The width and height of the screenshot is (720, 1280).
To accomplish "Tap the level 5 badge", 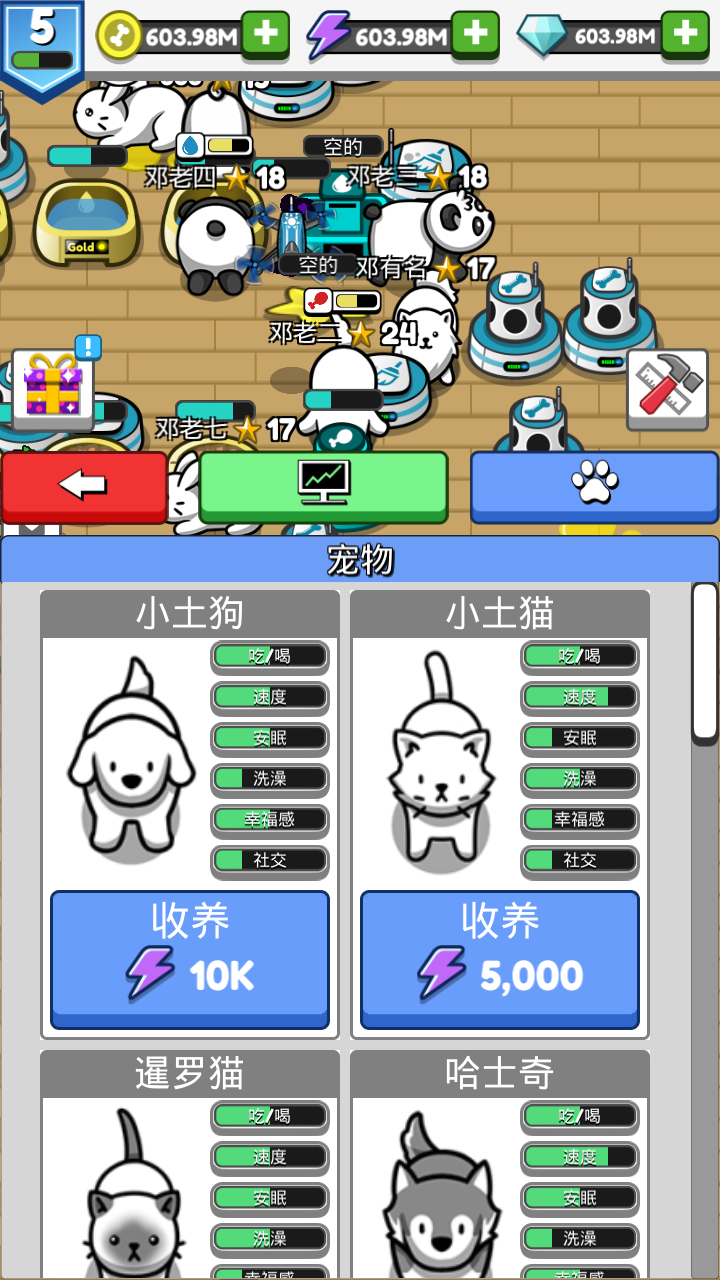I will pos(42,45).
